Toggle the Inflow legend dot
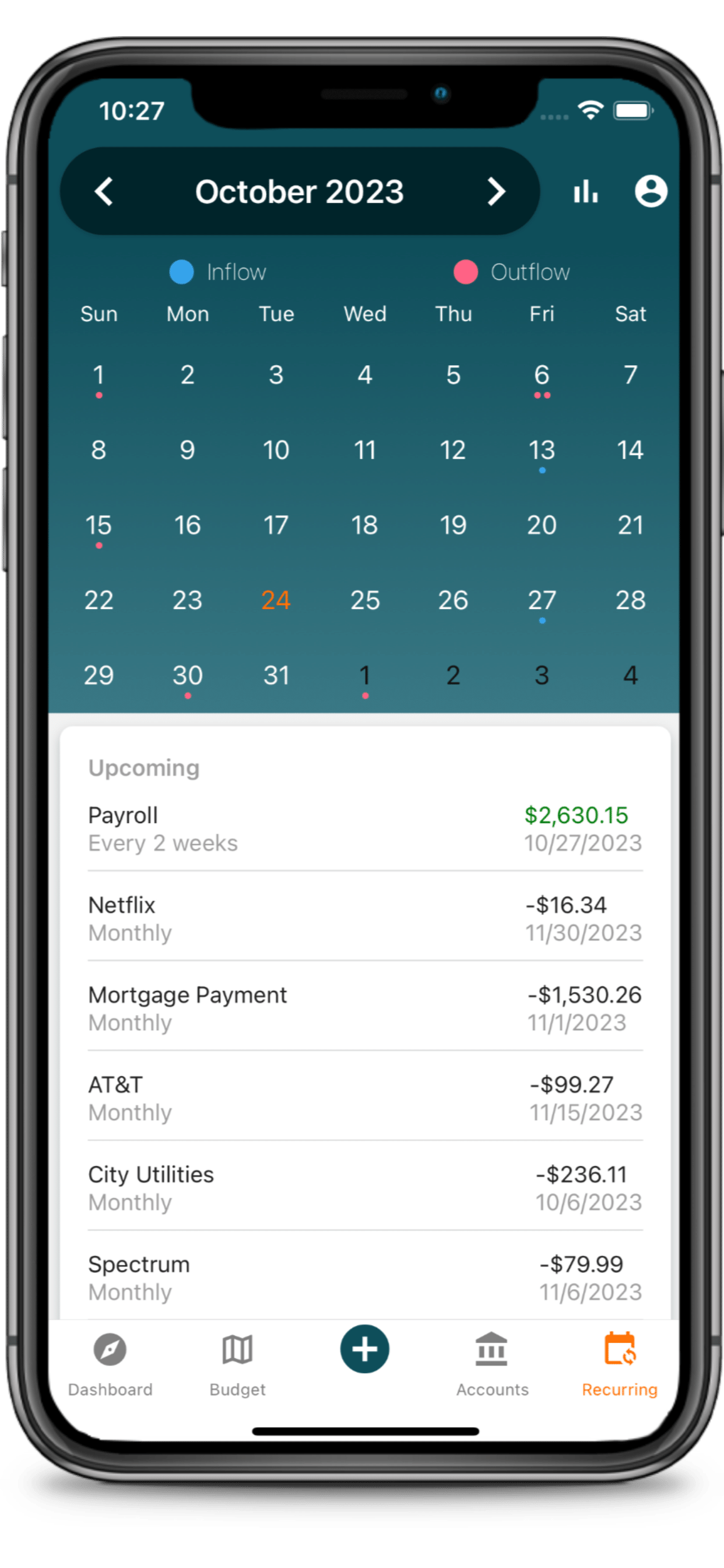Image resolution: width=724 pixels, height=1568 pixels. click(180, 271)
